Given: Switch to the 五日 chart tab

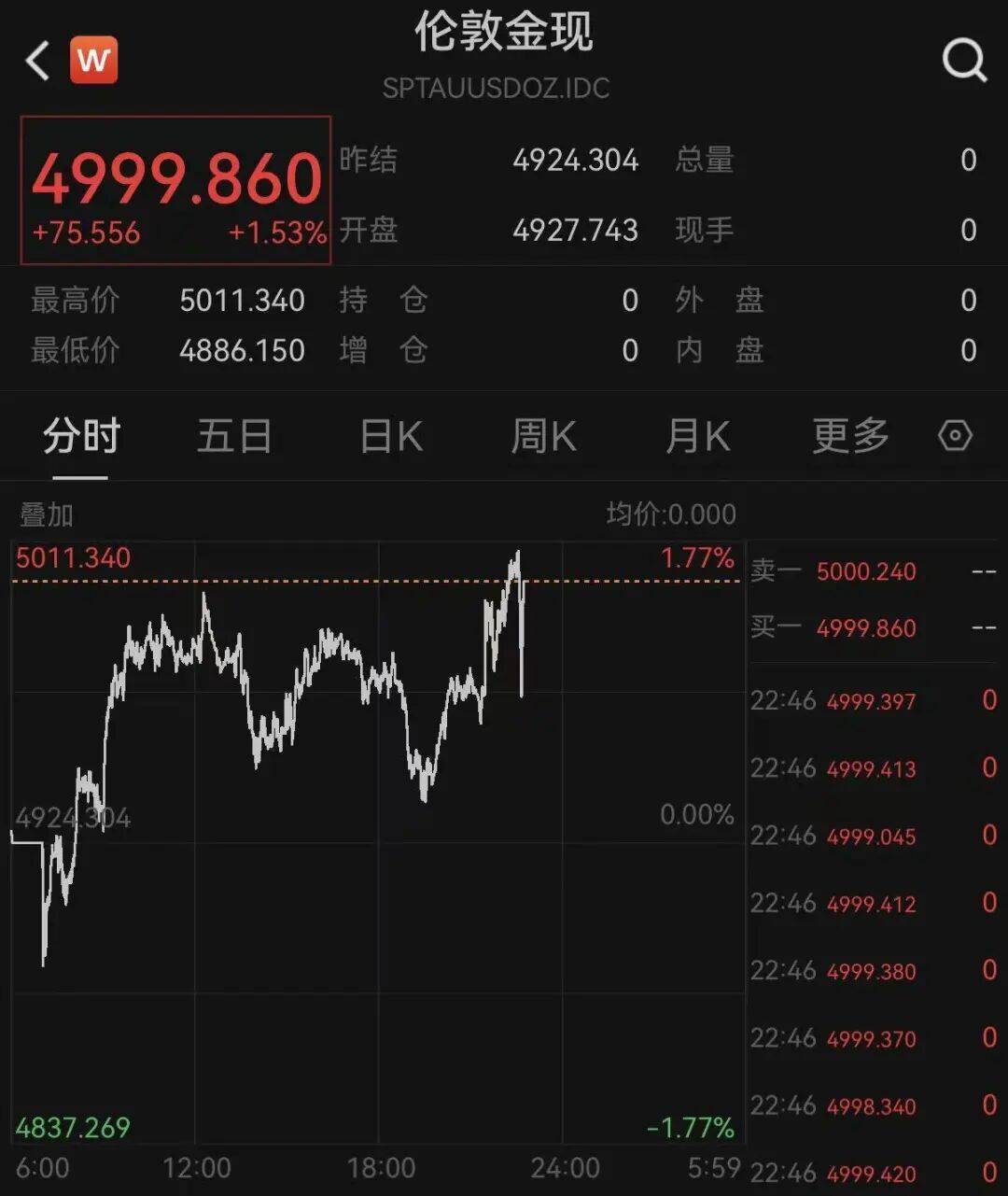Looking at the screenshot, I should pos(234,436).
